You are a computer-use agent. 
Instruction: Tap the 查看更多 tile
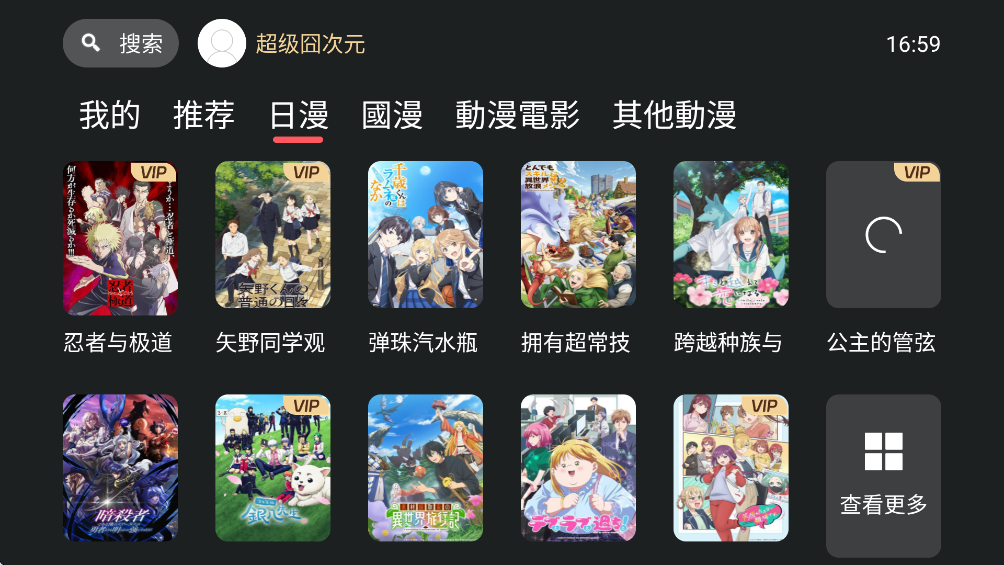(x=883, y=475)
